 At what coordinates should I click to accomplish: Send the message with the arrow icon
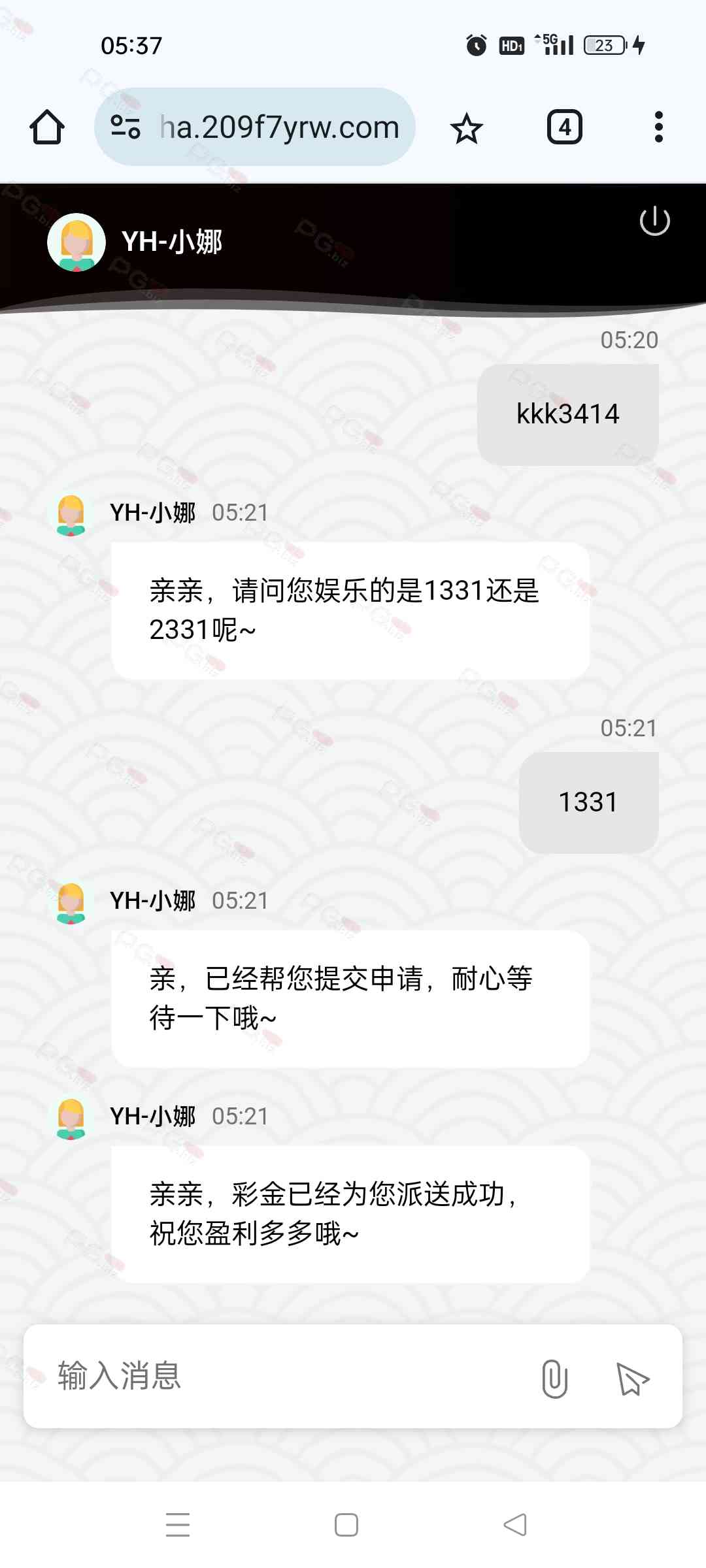[x=632, y=1378]
